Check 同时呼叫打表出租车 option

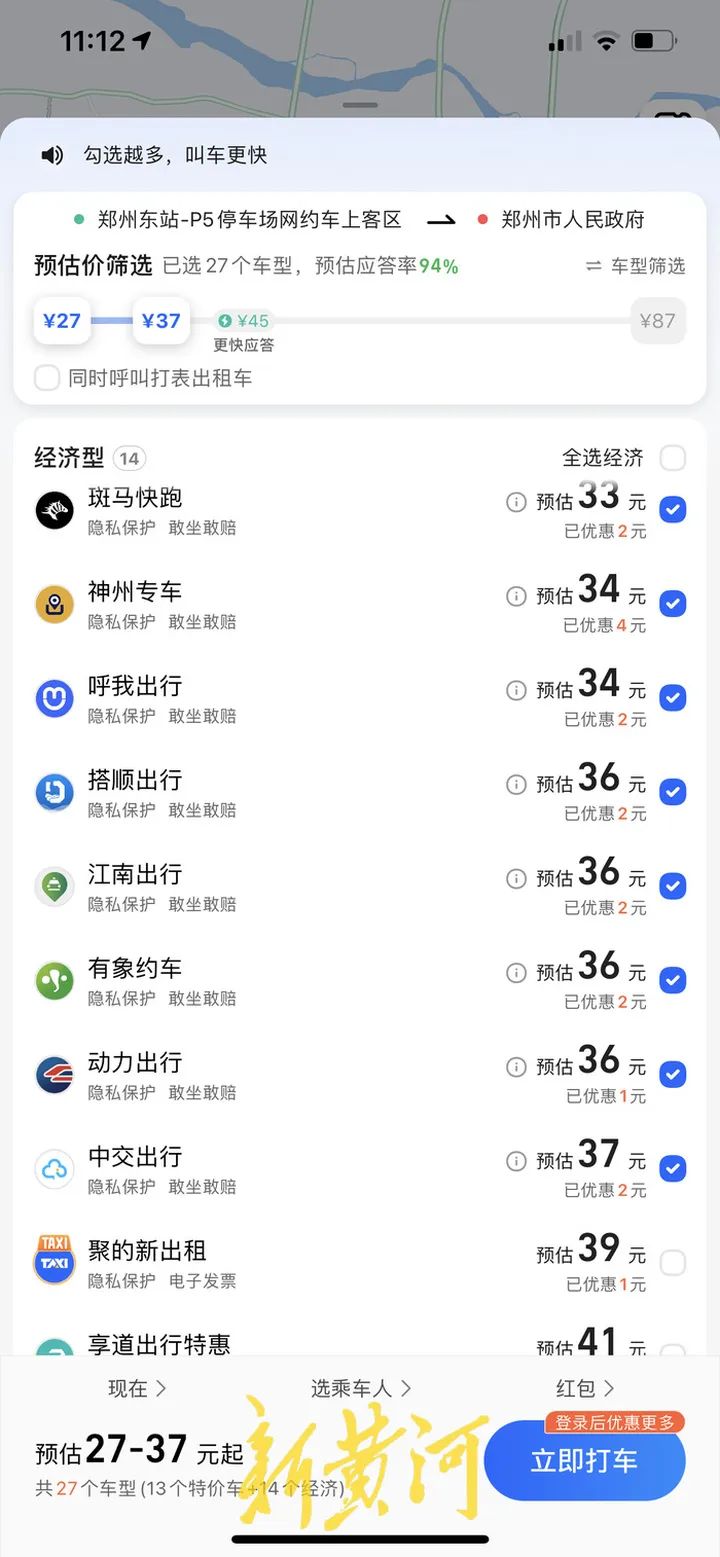click(x=47, y=378)
